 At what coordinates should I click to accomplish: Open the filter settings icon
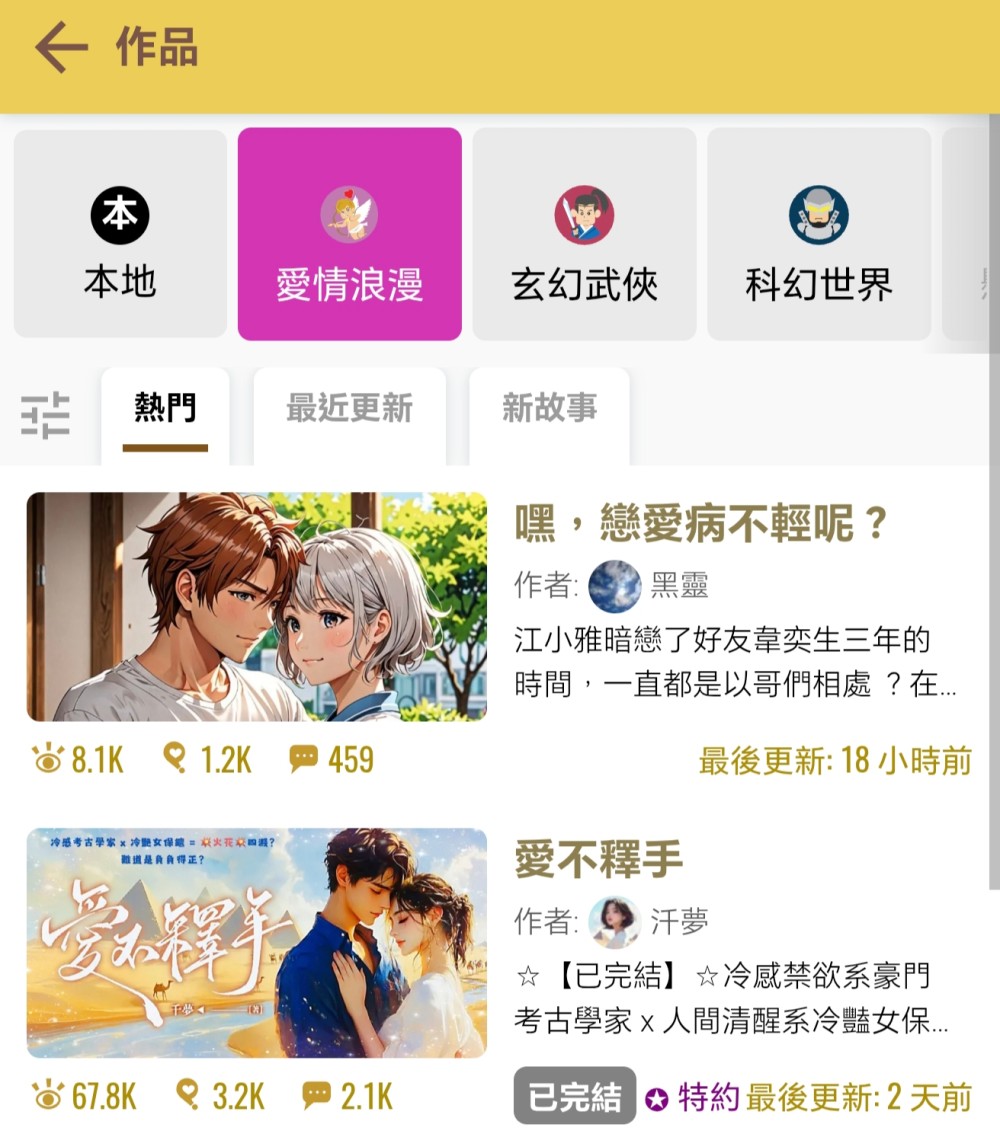coord(46,414)
